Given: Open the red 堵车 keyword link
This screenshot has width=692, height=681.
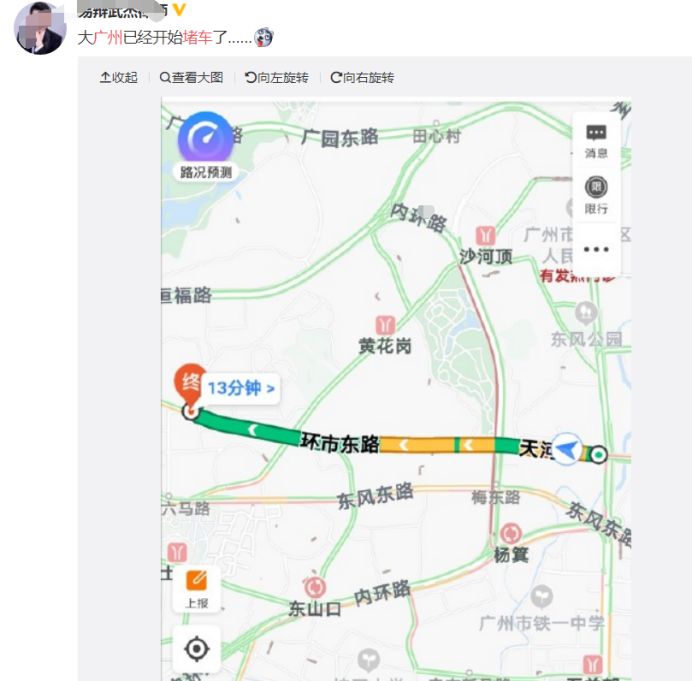Looking at the screenshot, I should 197,38.
